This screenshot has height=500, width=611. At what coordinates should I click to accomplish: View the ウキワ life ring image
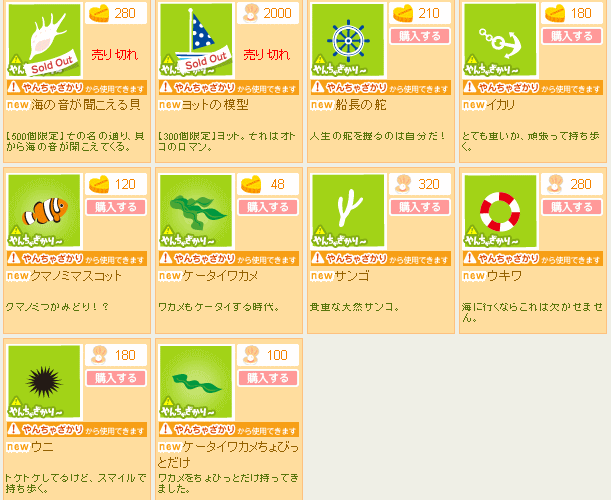[501, 212]
